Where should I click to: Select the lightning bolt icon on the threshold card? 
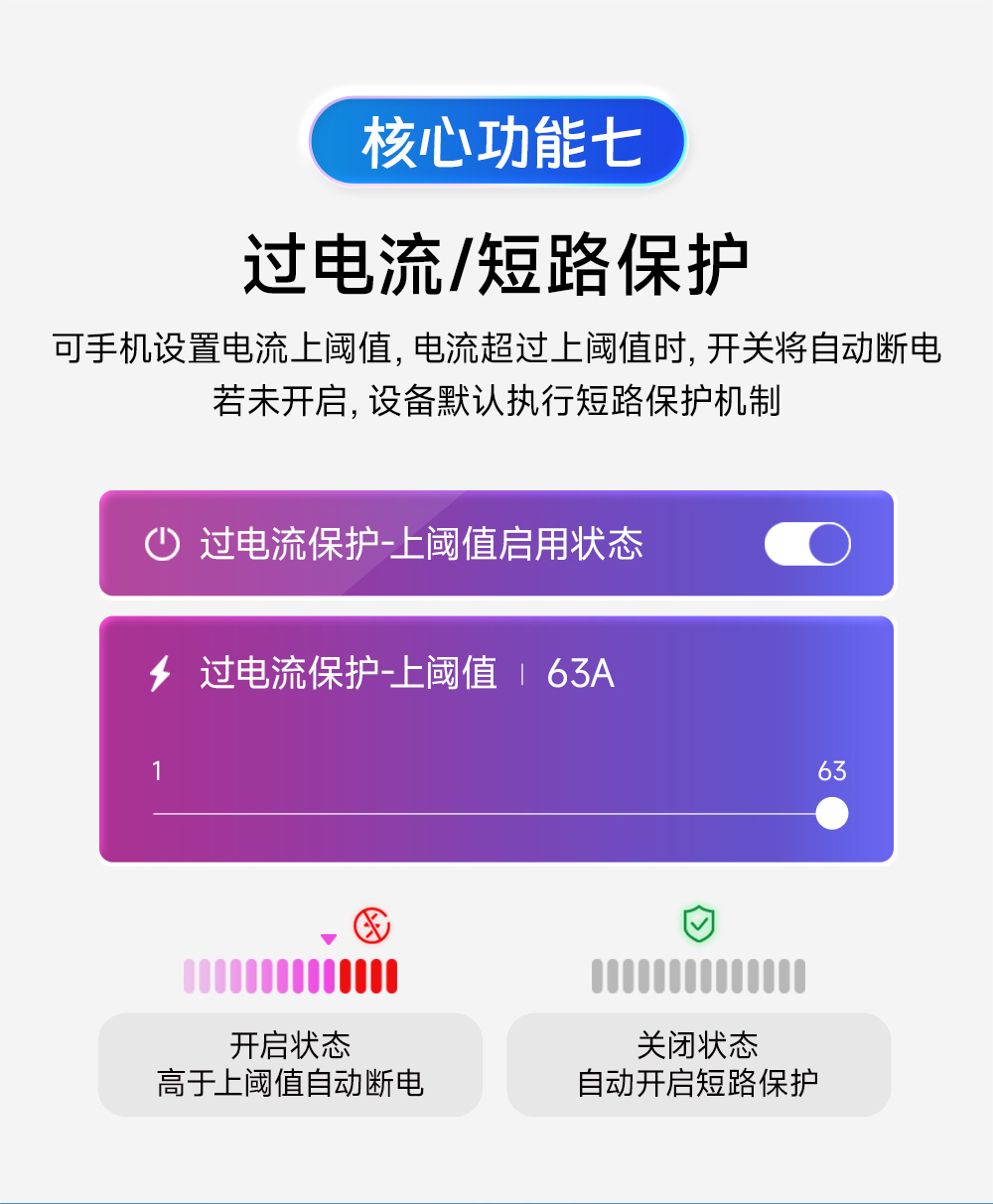tap(159, 674)
